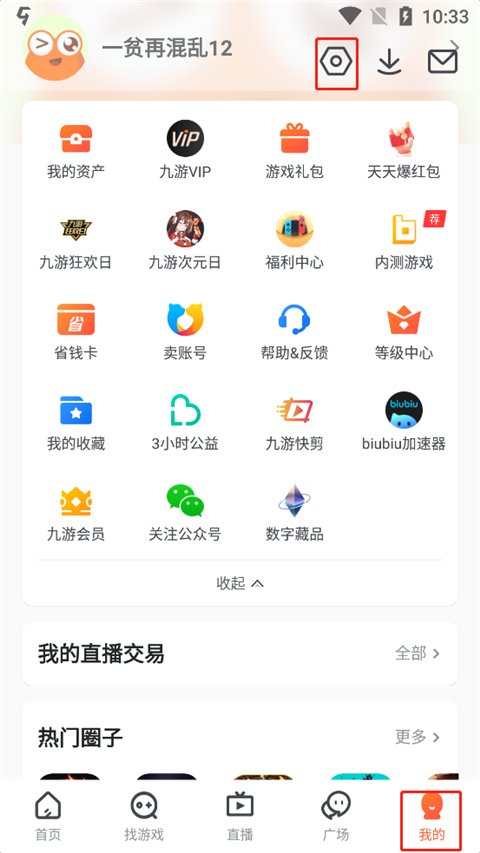Open settings via the hexagon gear icon
The height and width of the screenshot is (853, 480).
(336, 62)
